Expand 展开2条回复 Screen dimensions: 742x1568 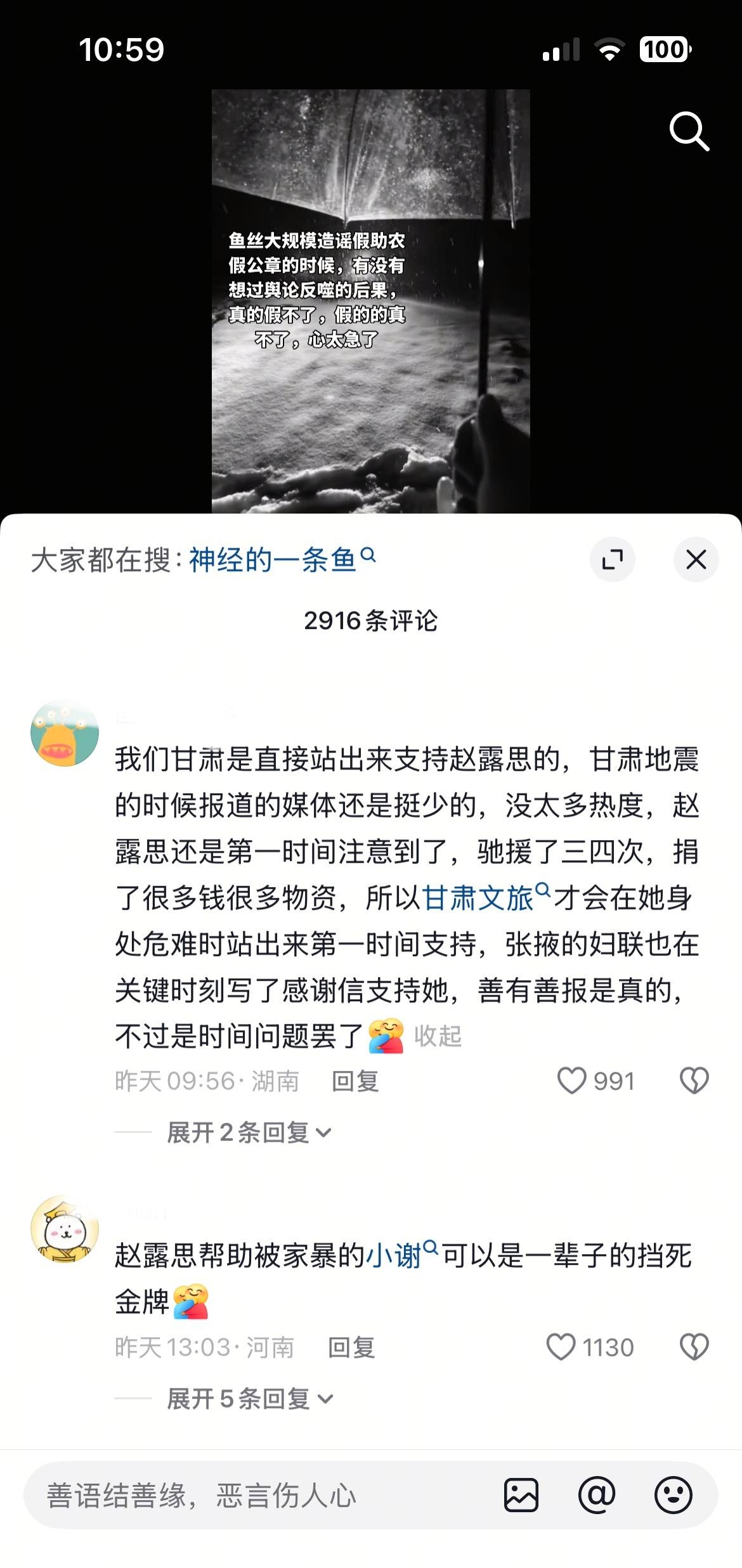click(249, 1132)
